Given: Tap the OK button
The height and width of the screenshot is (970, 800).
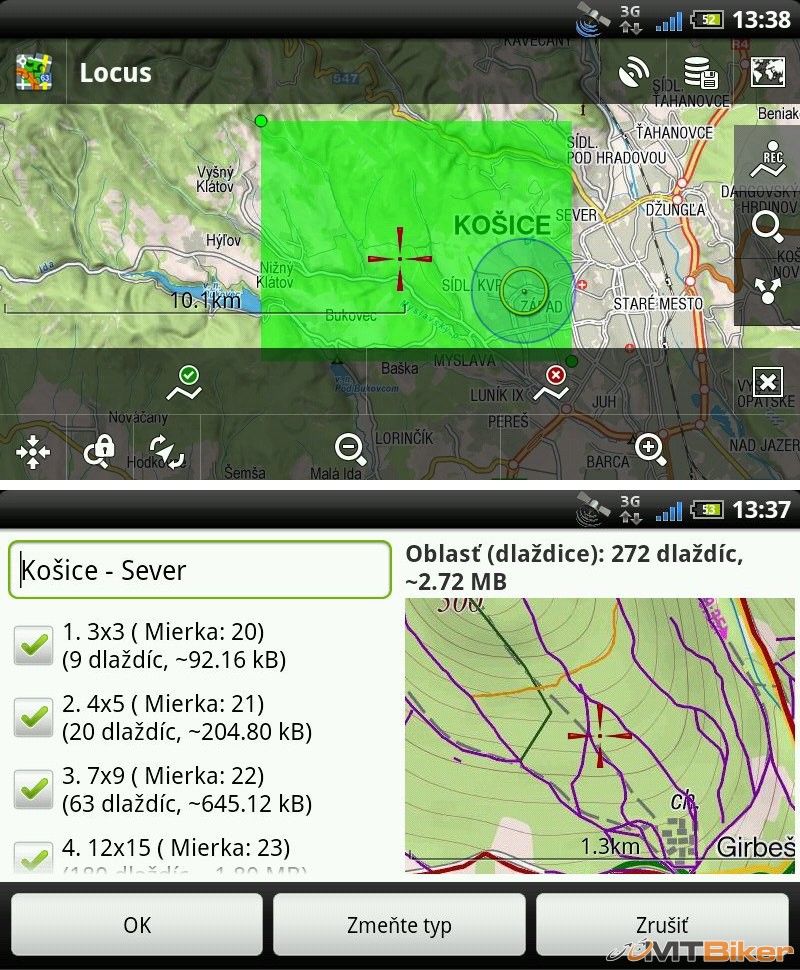Looking at the screenshot, I should tap(137, 925).
